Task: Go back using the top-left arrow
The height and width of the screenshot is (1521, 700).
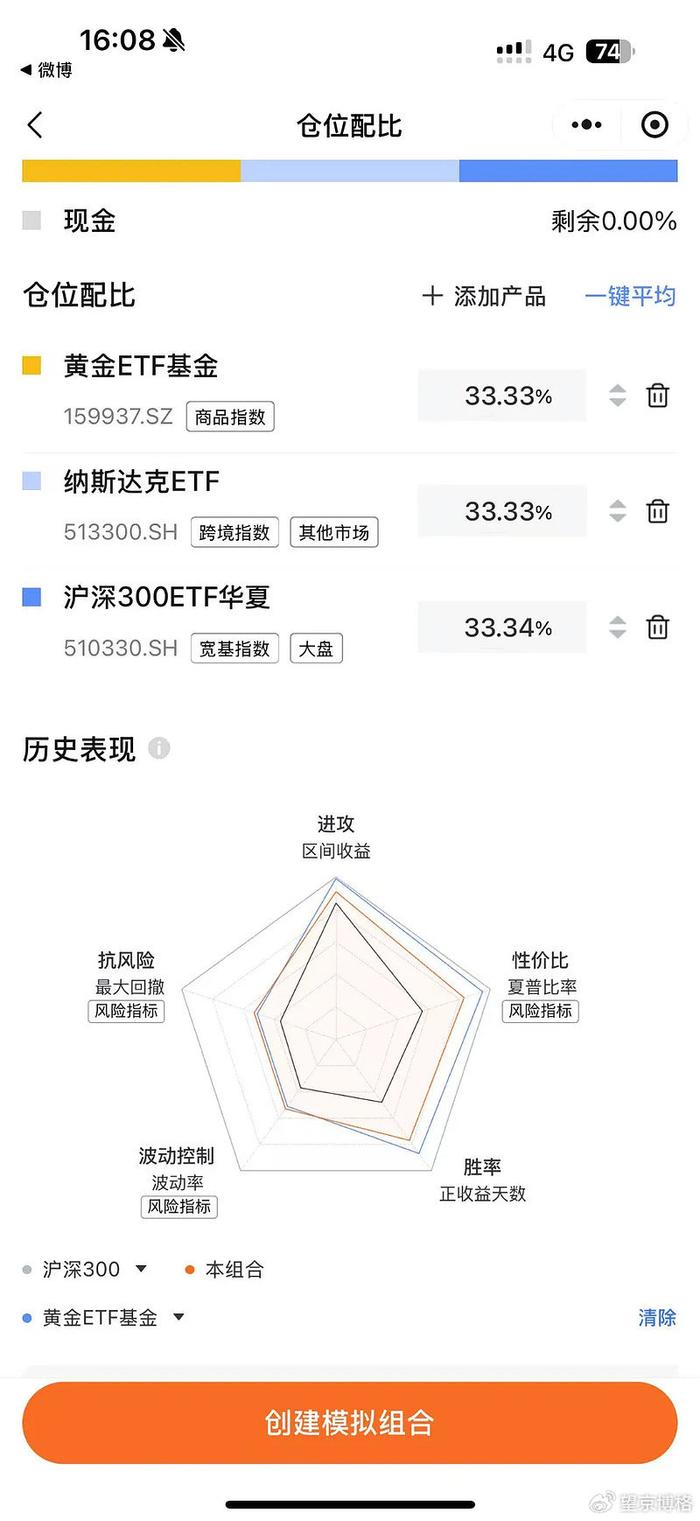Action: [36, 125]
